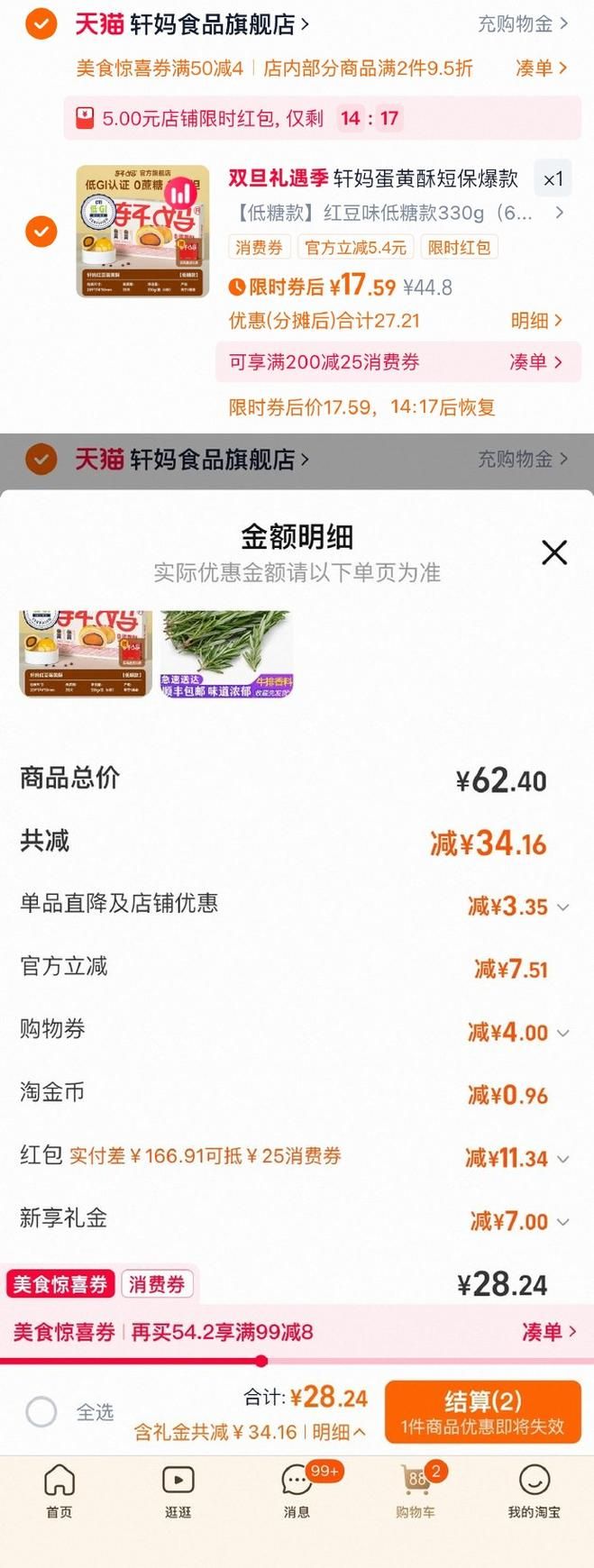The image size is (594, 1568).
Task: Close the 金额明细 sheet
Action: pos(554,552)
